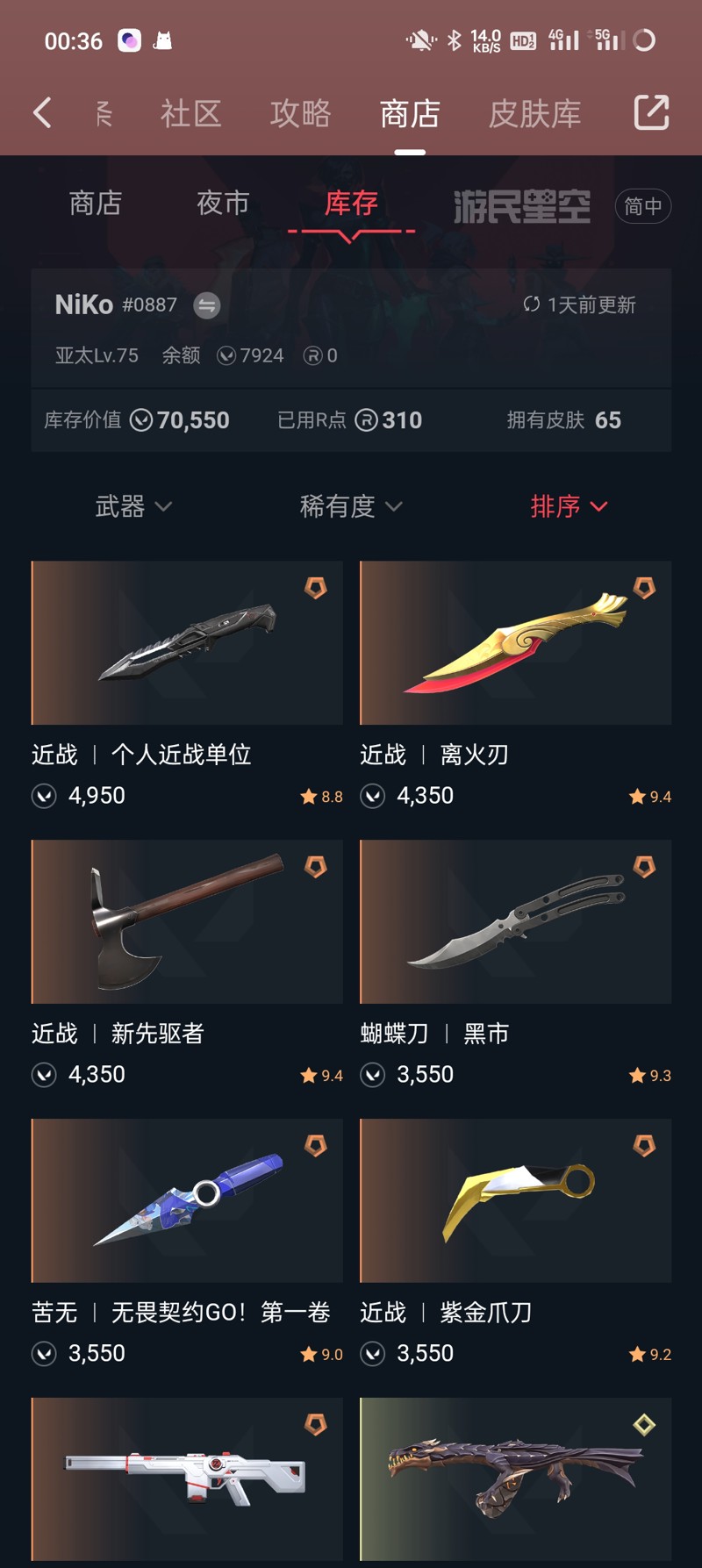This screenshot has width=702, height=1568.
Task: Open the 离火刃 skin card
Action: tap(515, 643)
